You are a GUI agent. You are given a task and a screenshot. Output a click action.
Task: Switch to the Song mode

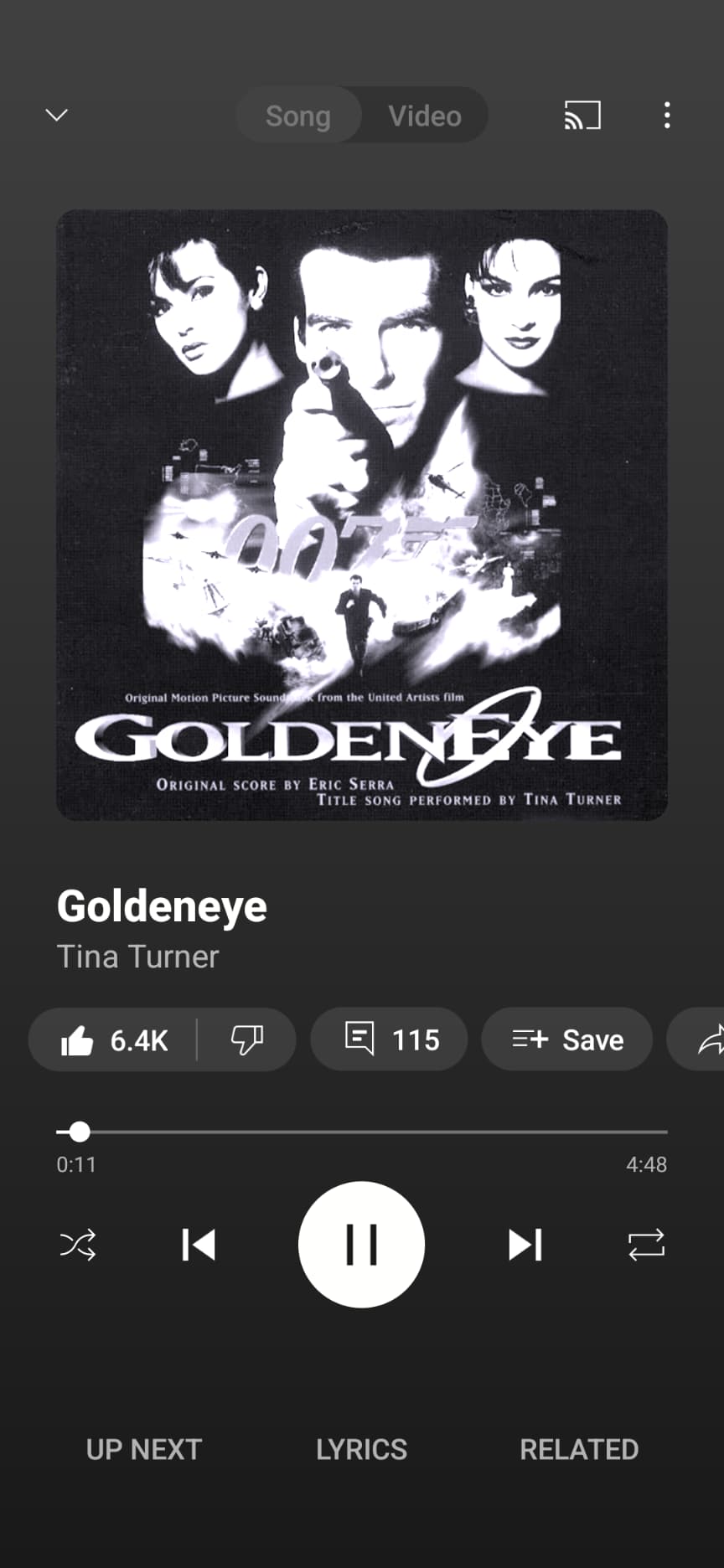298,116
